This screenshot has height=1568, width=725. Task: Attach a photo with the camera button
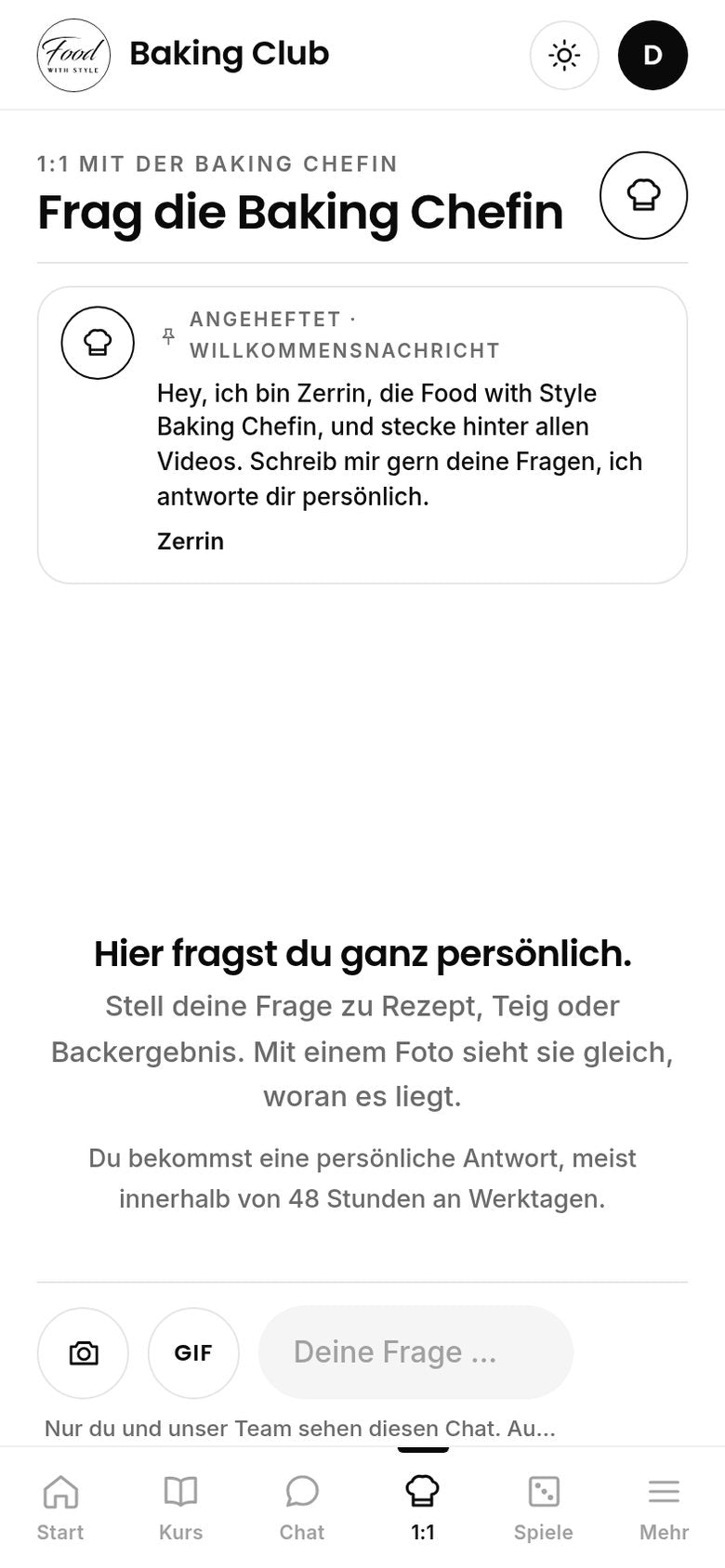(x=83, y=1352)
